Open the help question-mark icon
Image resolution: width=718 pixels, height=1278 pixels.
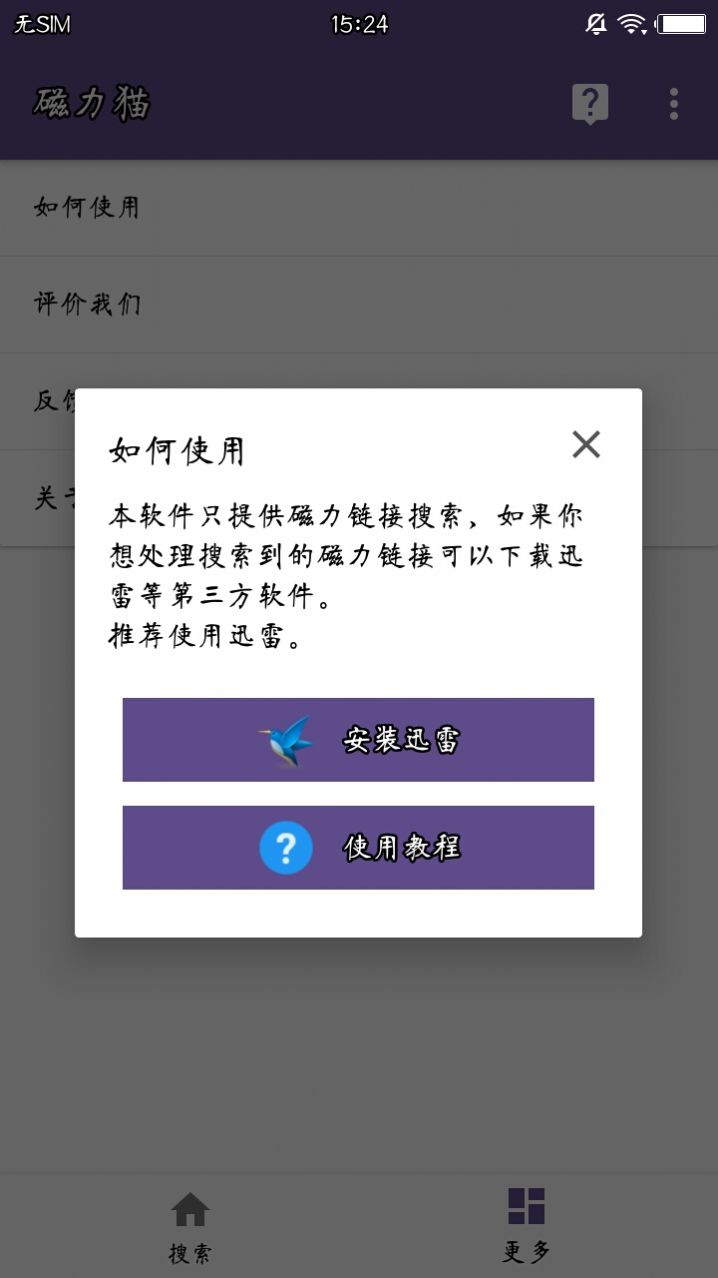tap(590, 103)
